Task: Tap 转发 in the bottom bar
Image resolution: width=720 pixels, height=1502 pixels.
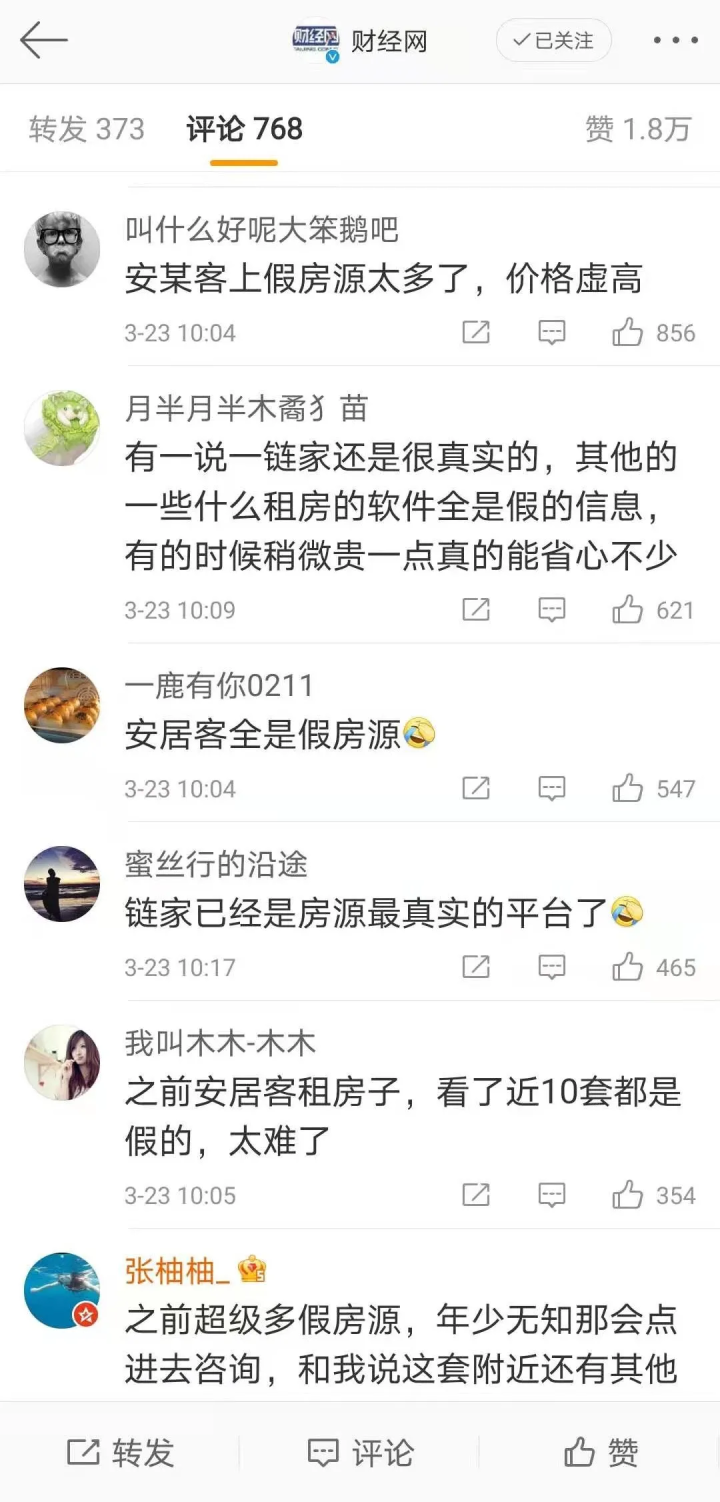Action: point(120,1452)
